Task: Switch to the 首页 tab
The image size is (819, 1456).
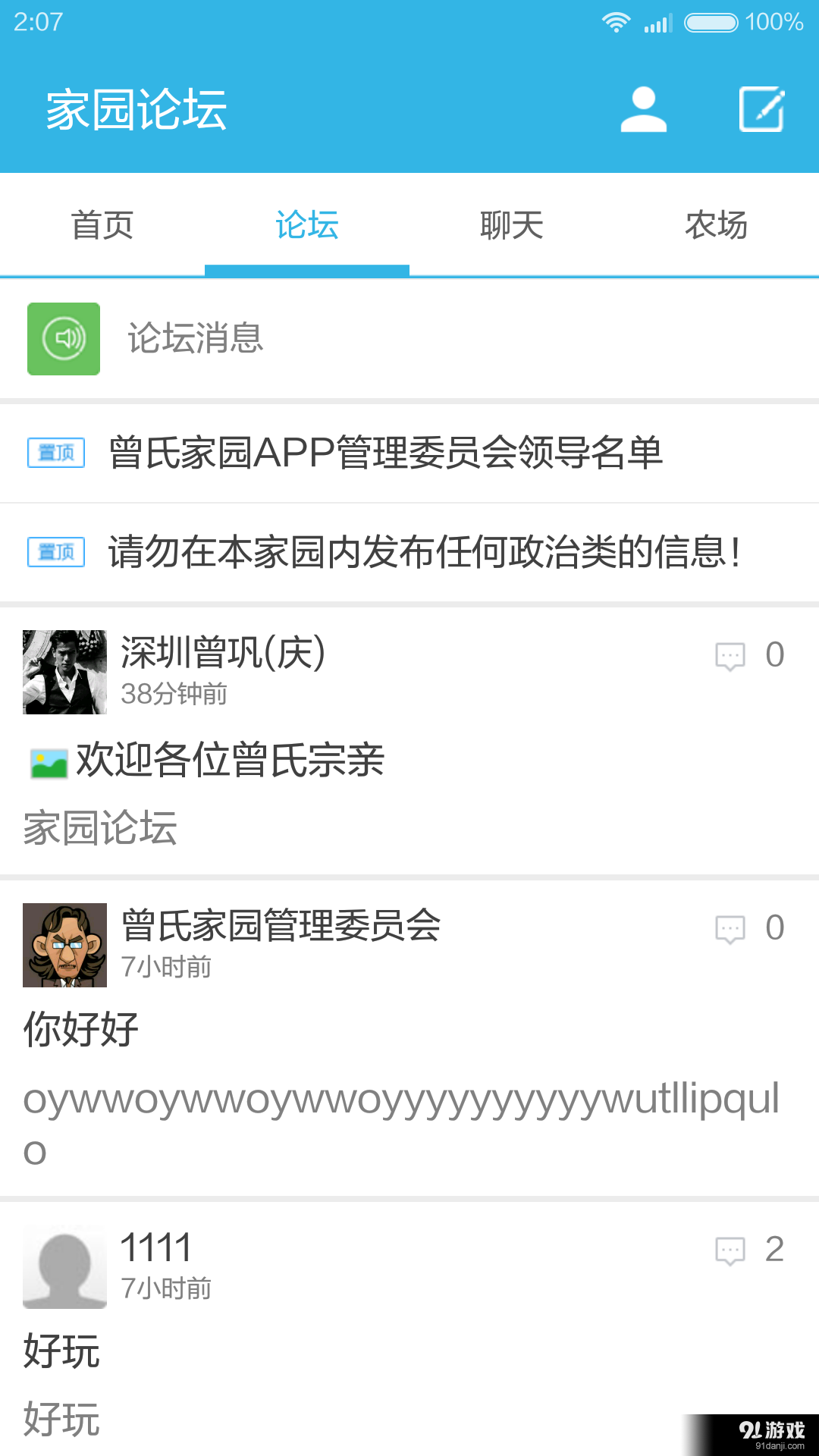Action: [x=102, y=225]
